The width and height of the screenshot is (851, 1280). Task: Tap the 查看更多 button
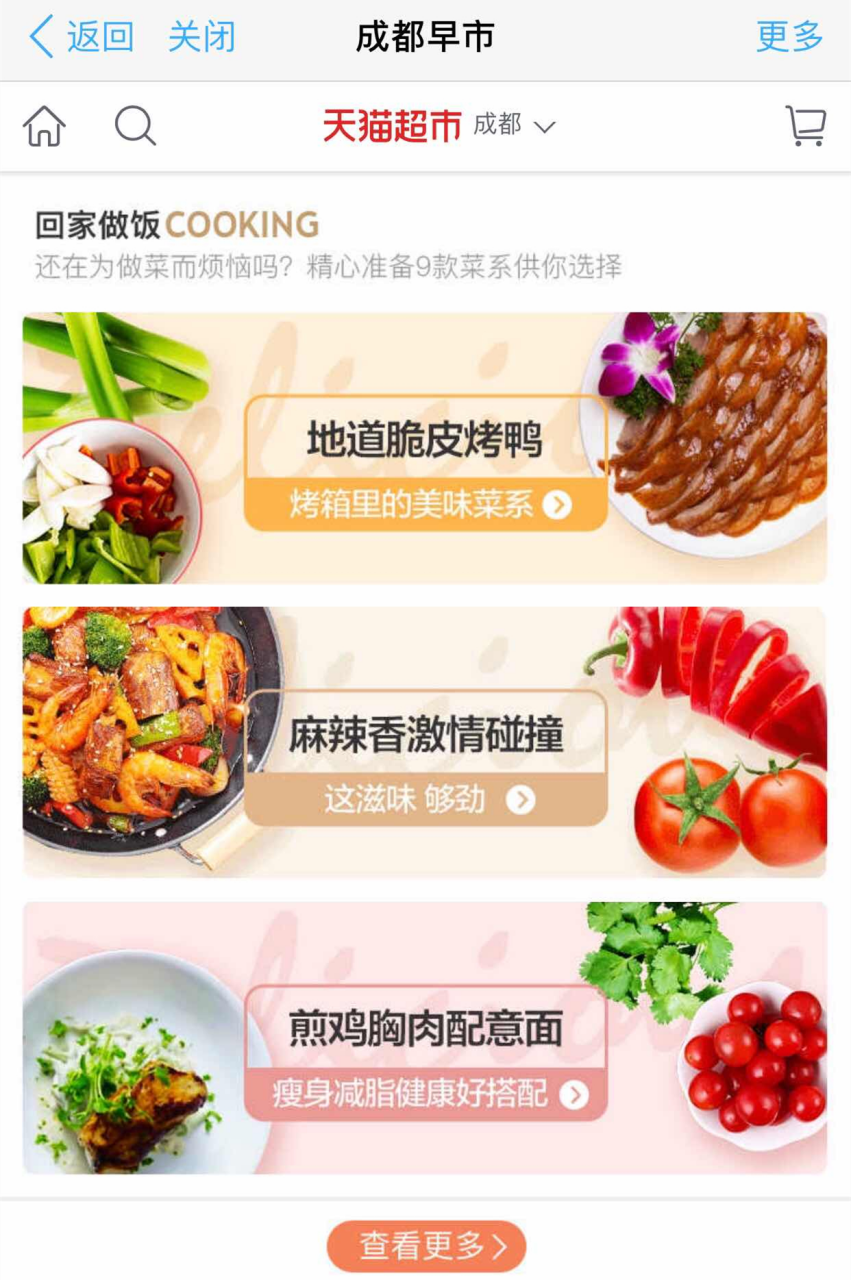(426, 1246)
